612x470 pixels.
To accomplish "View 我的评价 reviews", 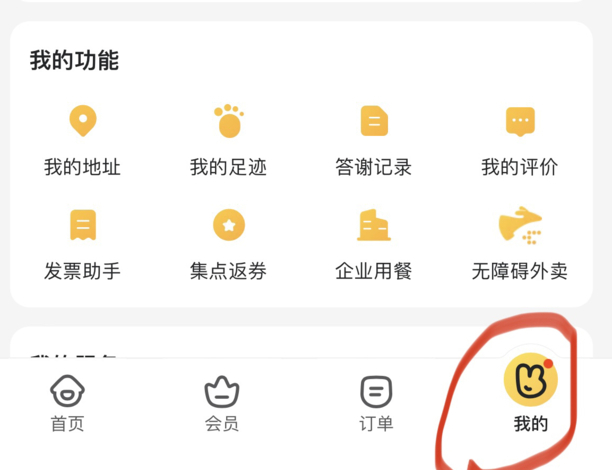I will tap(519, 140).
